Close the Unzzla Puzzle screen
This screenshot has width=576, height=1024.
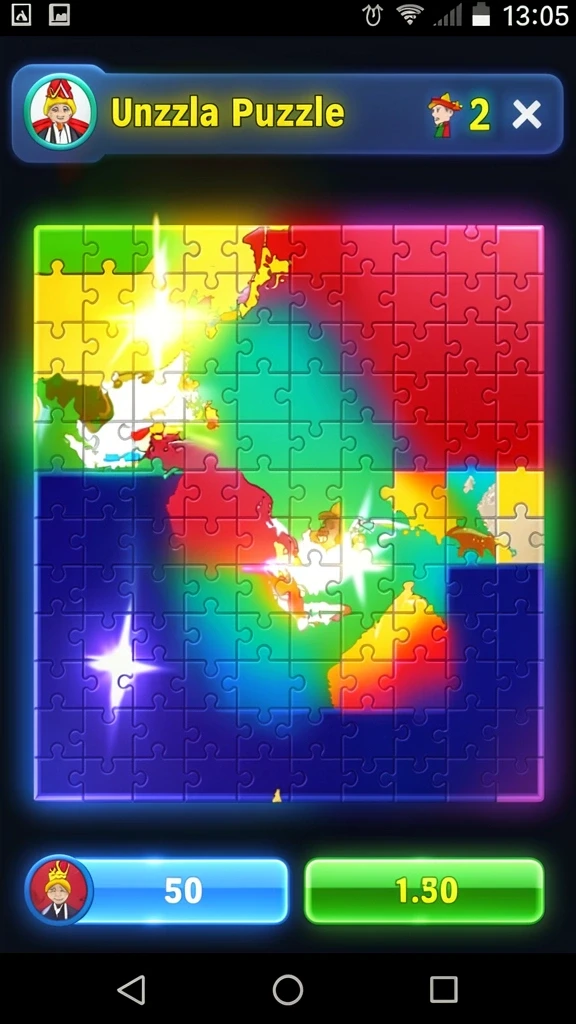tap(526, 115)
